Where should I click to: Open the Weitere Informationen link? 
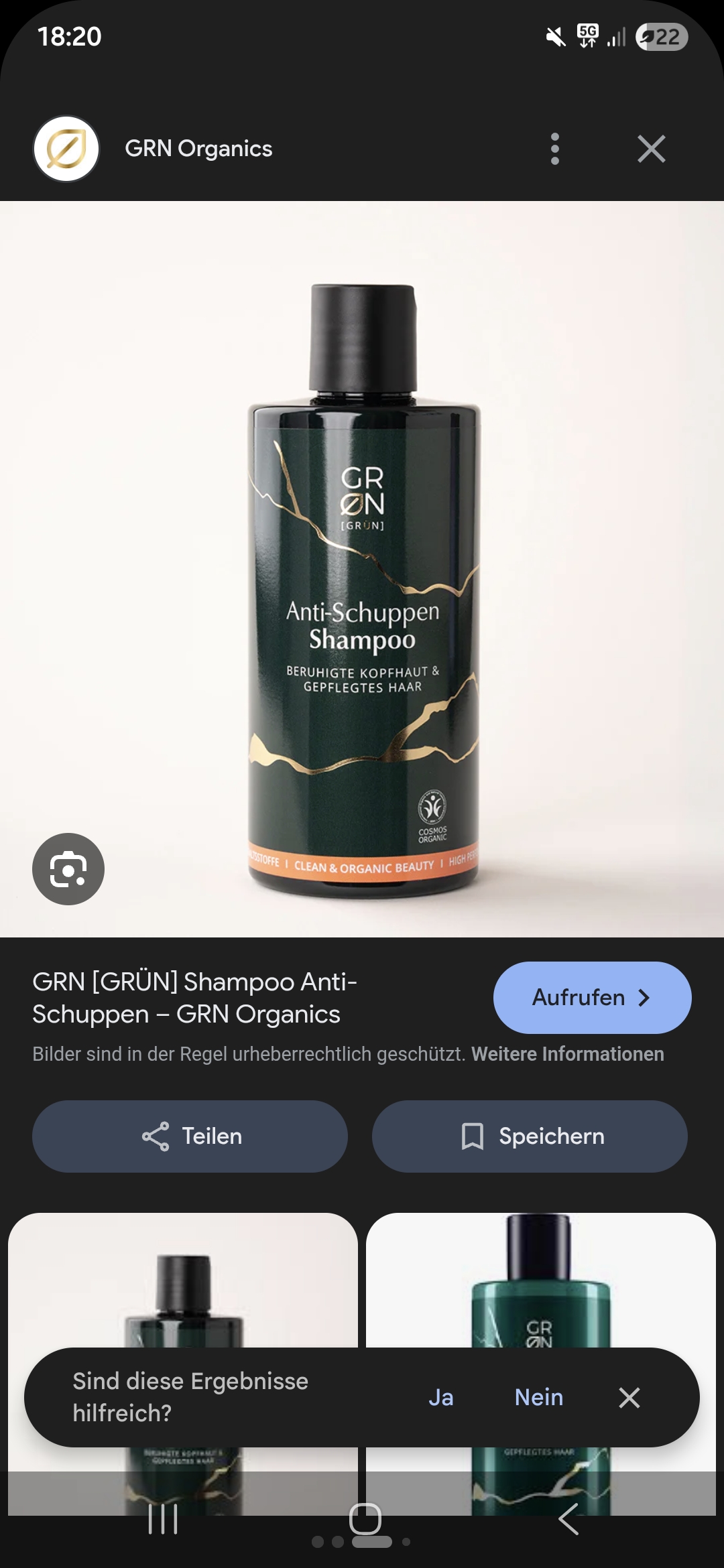tap(568, 1054)
